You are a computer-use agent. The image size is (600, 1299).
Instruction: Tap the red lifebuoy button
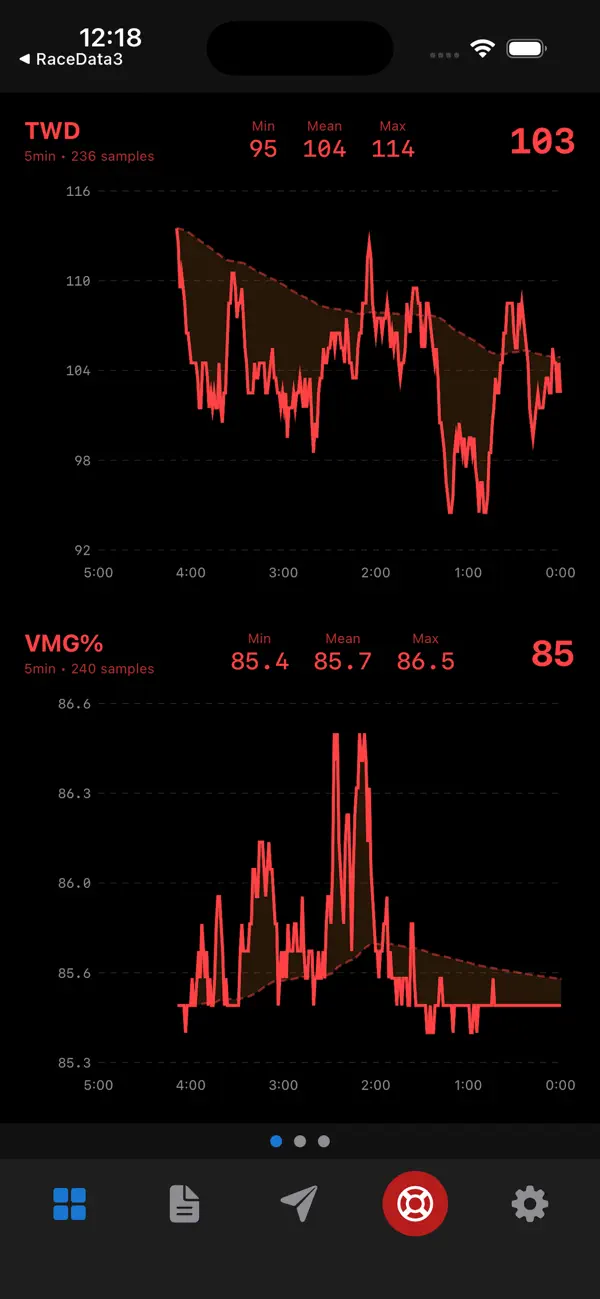click(415, 1204)
